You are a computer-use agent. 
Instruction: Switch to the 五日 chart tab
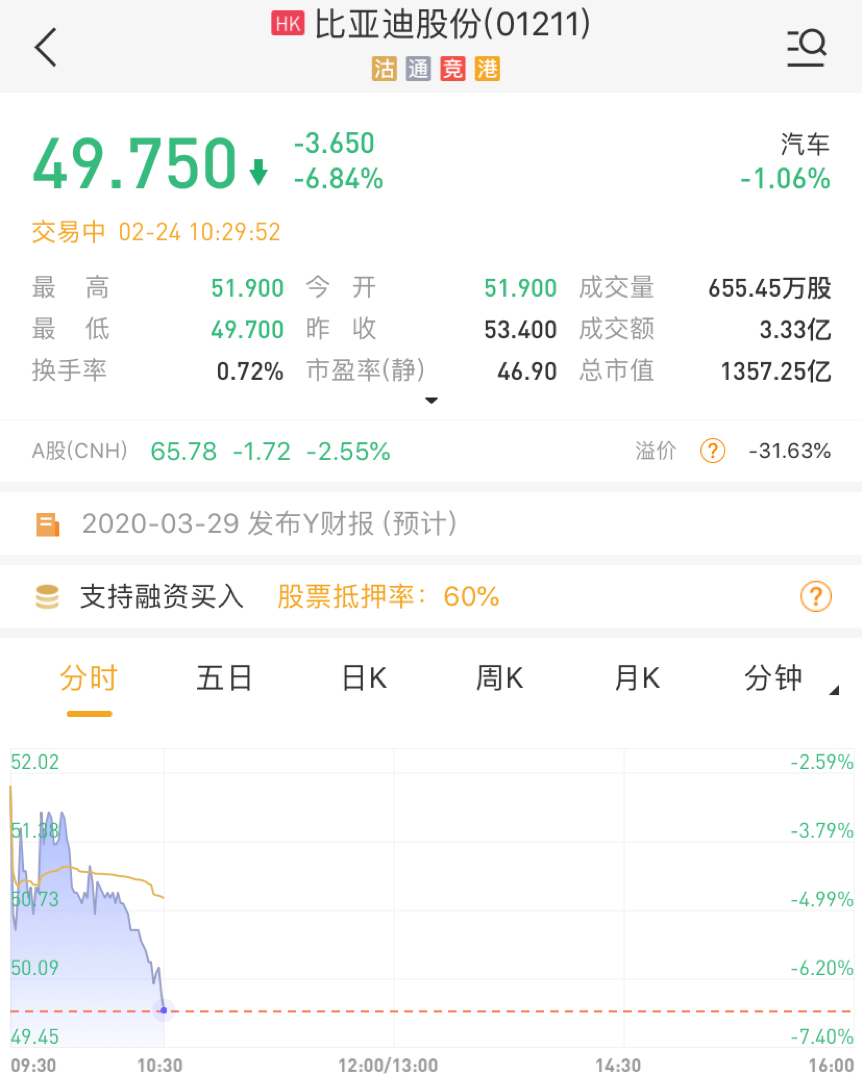[x=224, y=678]
